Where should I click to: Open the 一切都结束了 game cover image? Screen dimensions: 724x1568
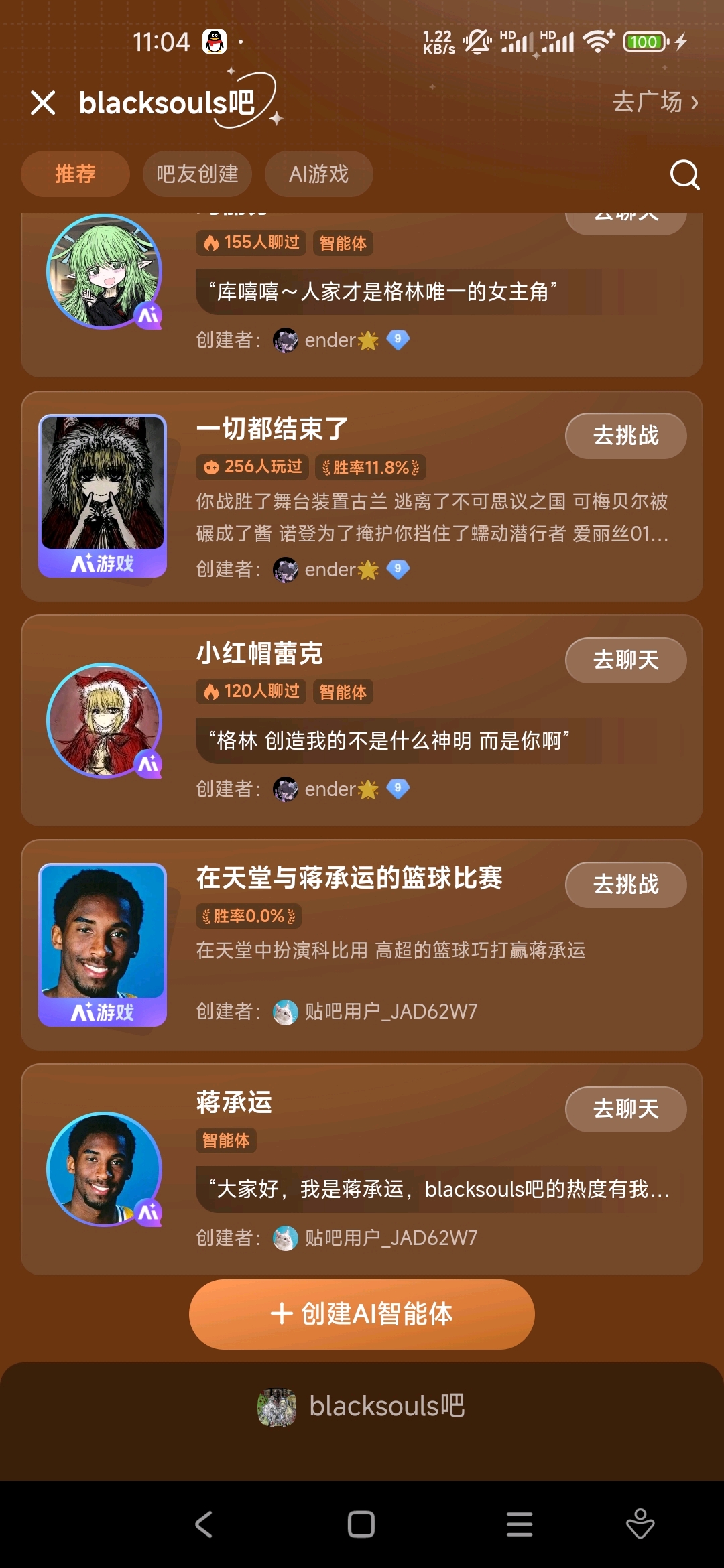point(103,496)
